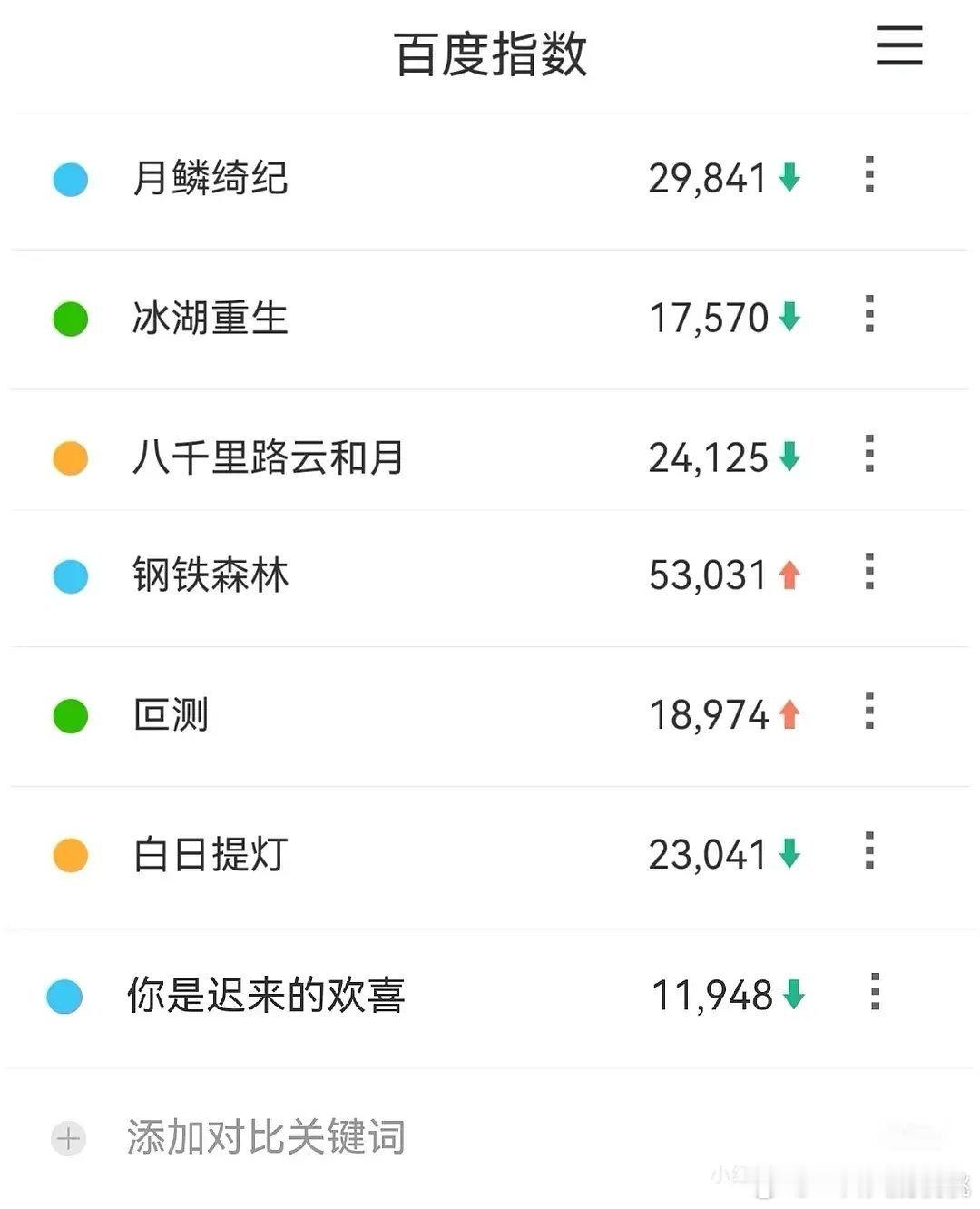Select the keyword 冰湖重生

[211, 319]
